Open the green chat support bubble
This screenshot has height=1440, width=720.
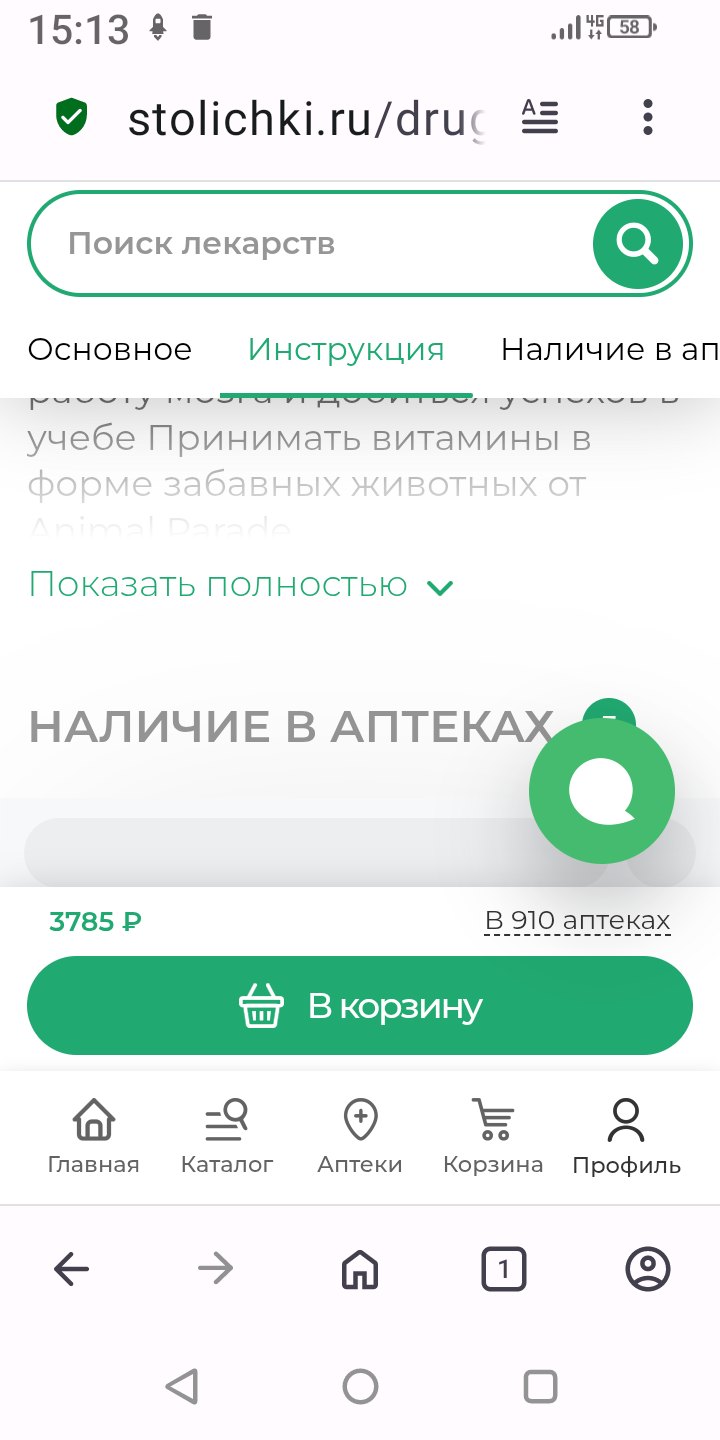601,792
